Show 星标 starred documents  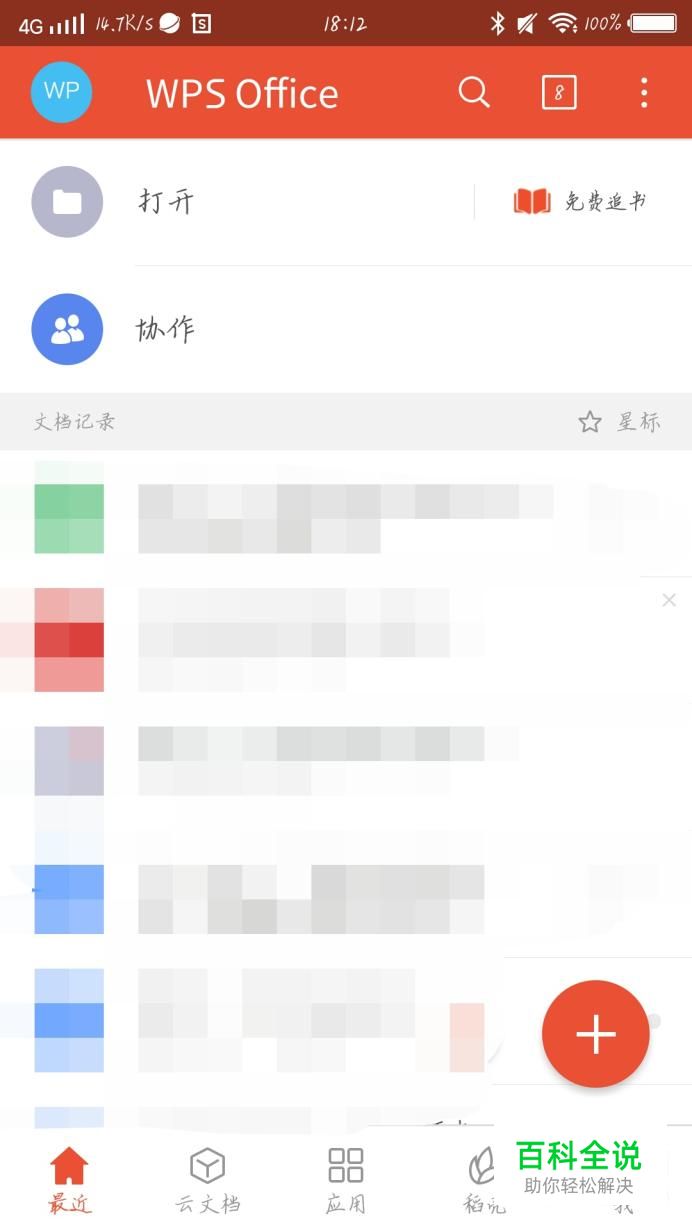(x=620, y=422)
